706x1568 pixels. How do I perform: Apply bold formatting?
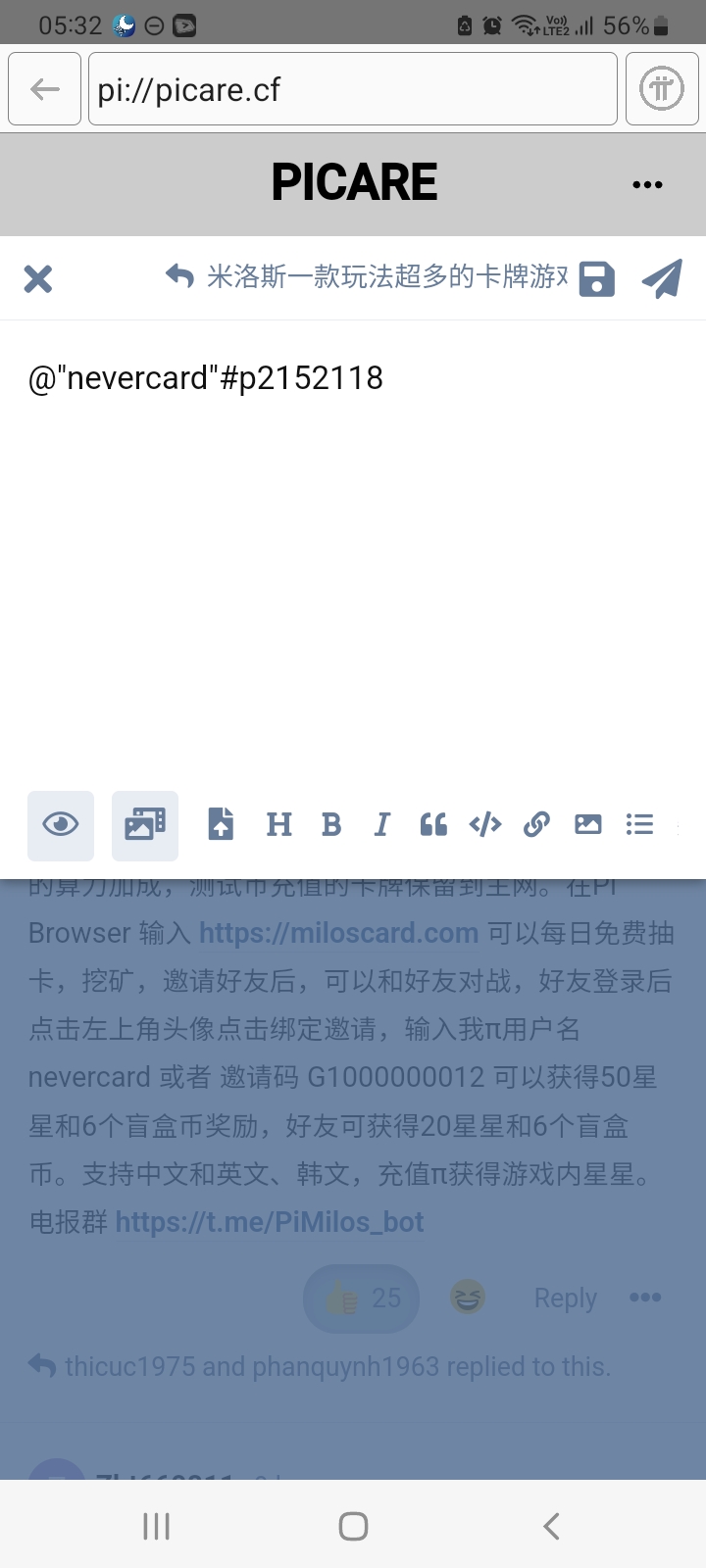tap(331, 825)
